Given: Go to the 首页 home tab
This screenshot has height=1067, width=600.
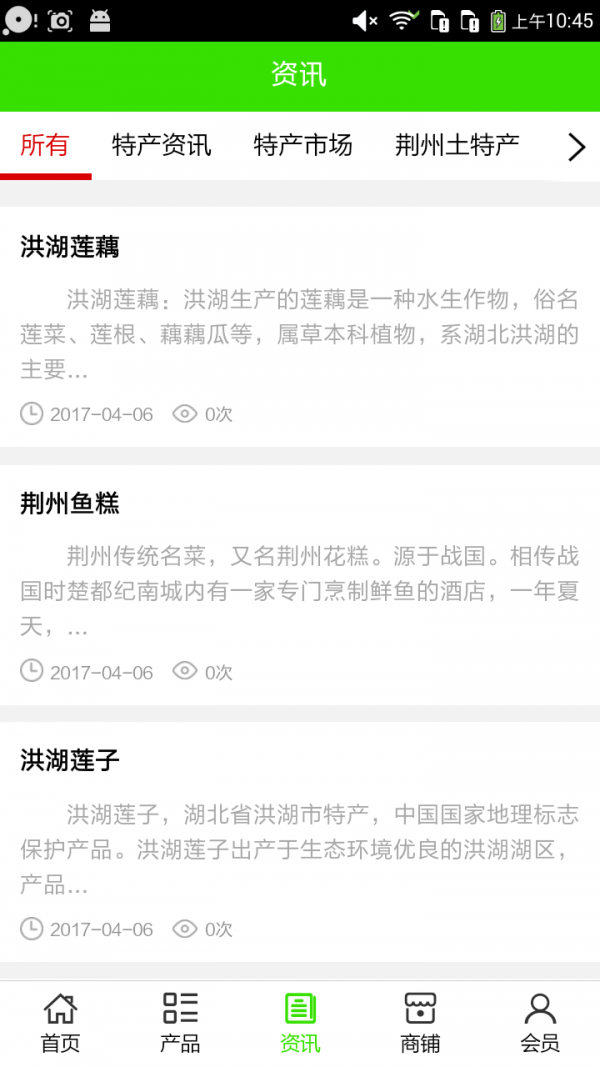Looking at the screenshot, I should coord(60,1023).
